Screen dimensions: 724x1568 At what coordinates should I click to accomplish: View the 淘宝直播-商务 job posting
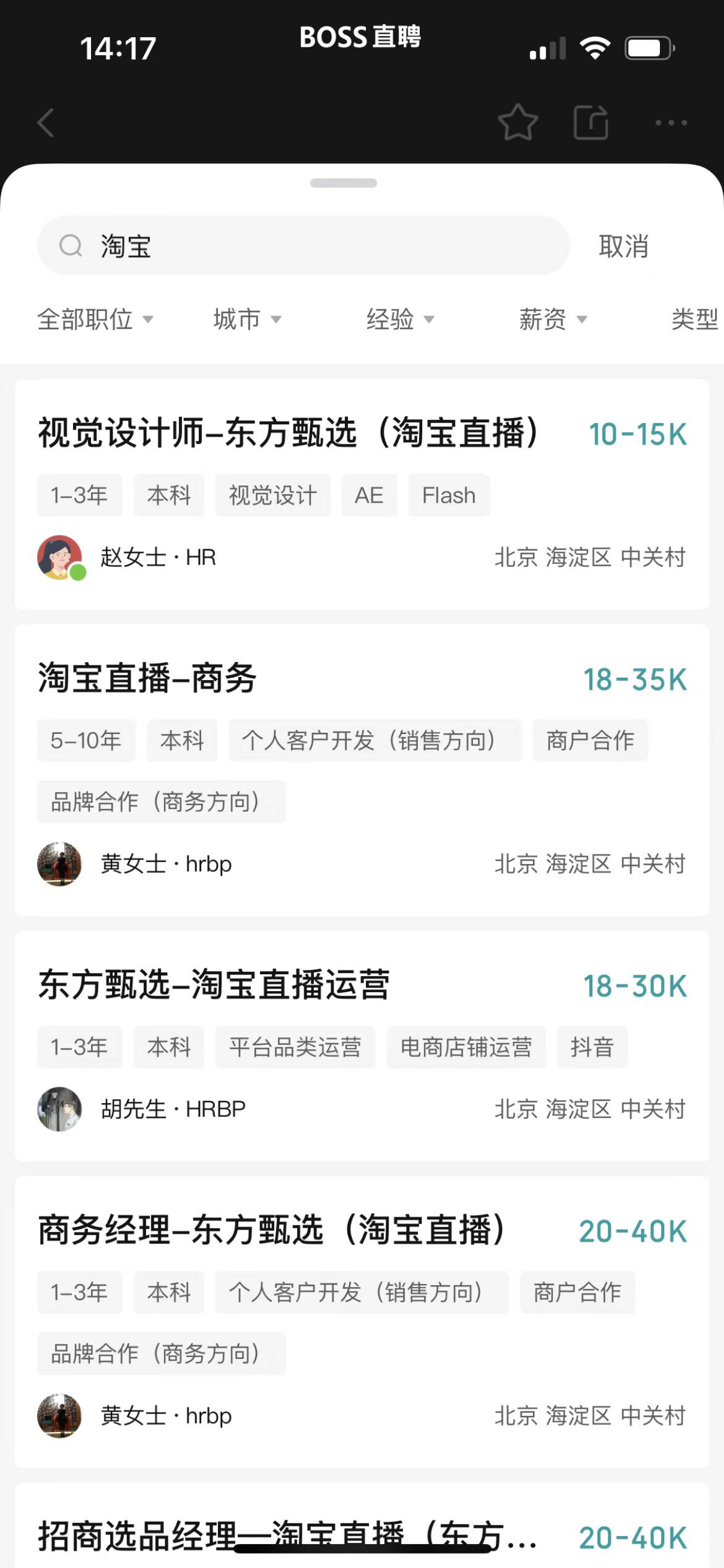tap(361, 769)
